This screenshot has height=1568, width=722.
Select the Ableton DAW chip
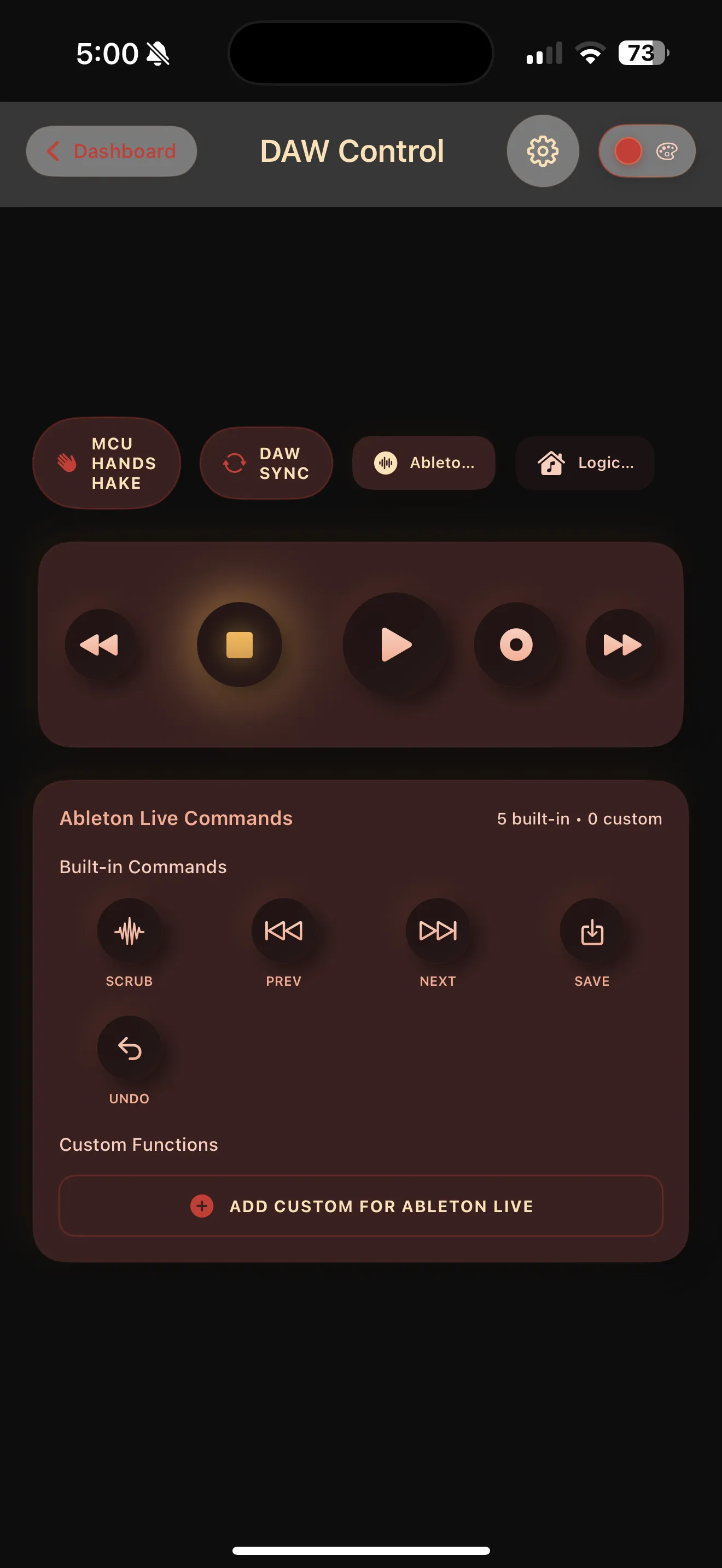pos(424,463)
